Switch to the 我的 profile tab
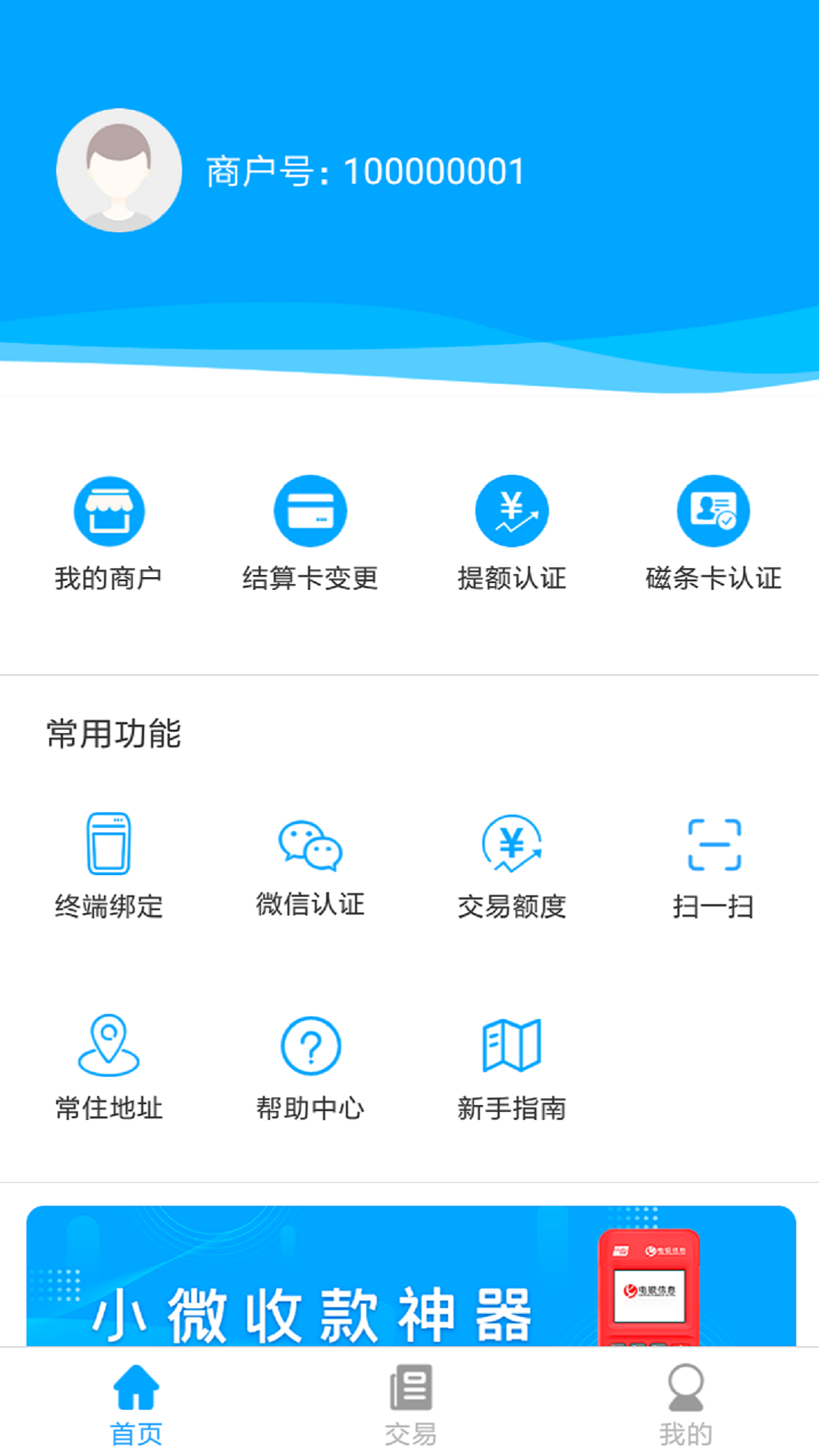The width and height of the screenshot is (819, 1456). coord(686,1404)
